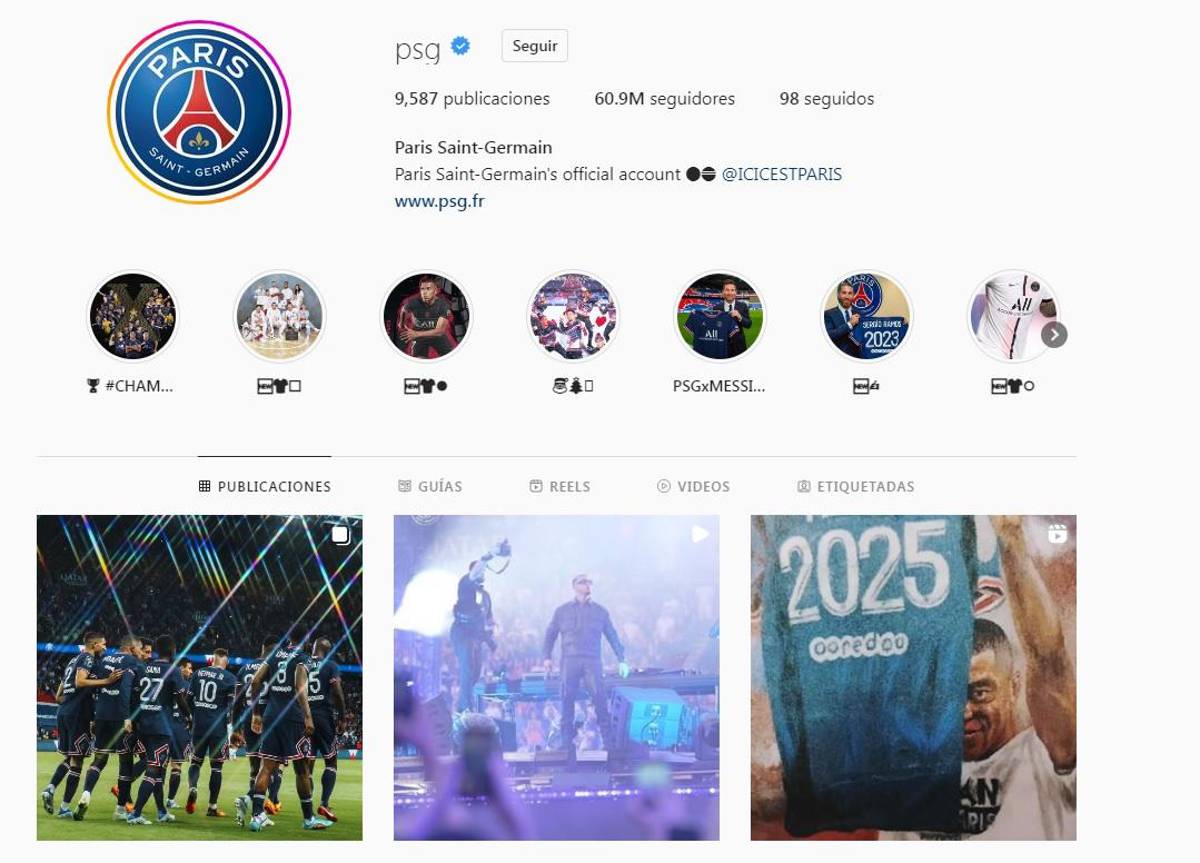
Task: View the 60.9M seguidores list
Action: pos(664,99)
